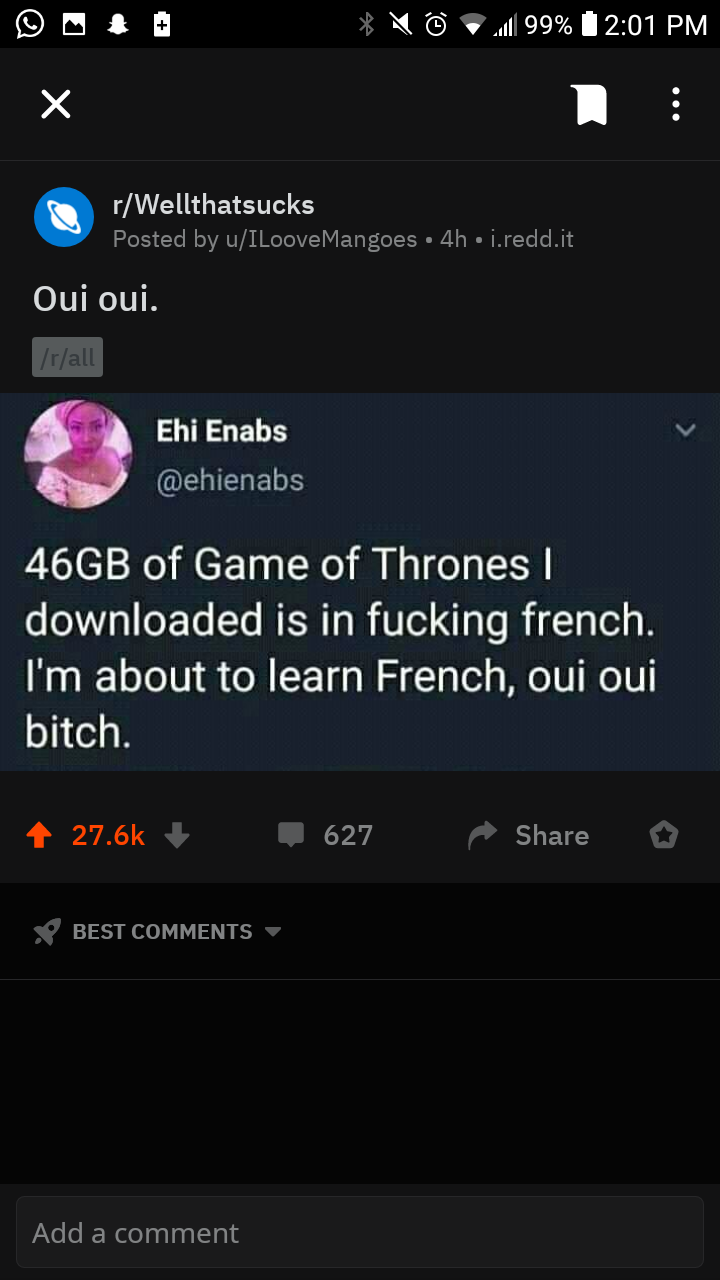720x1280 pixels.
Task: Tap the bookmark icon to save post
Action: (x=590, y=104)
